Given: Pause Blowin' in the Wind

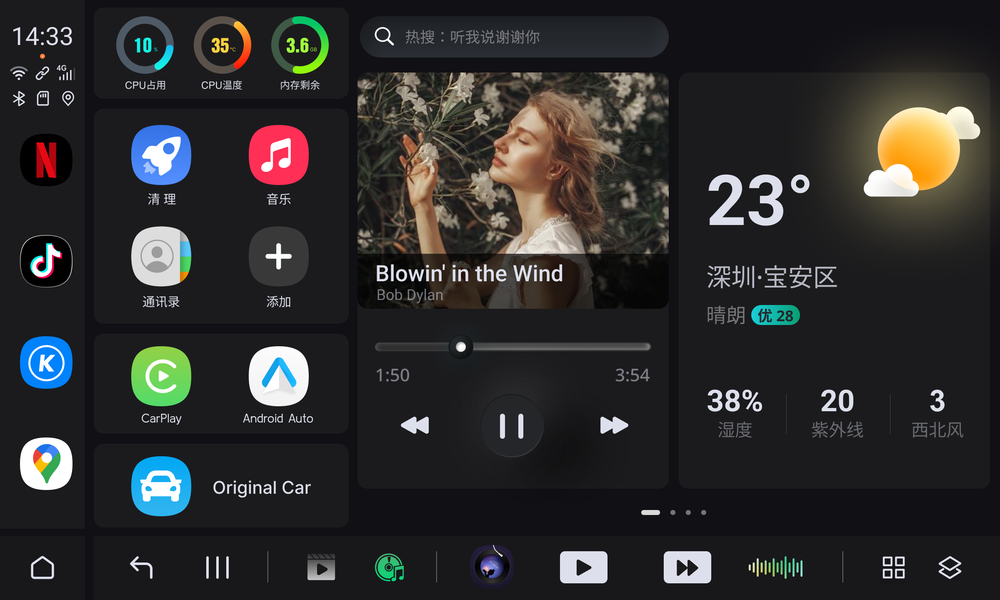Looking at the screenshot, I should [x=512, y=426].
